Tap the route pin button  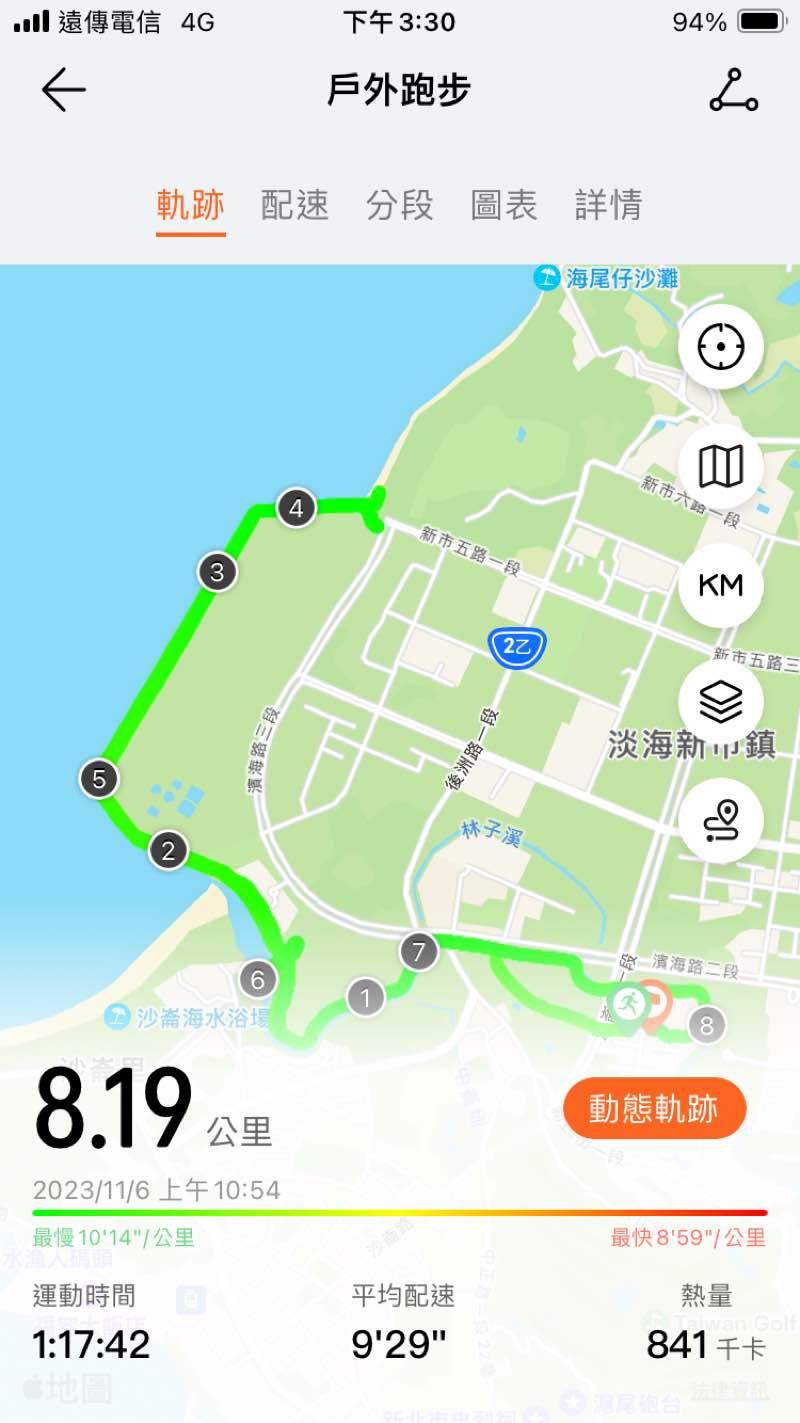pos(721,821)
